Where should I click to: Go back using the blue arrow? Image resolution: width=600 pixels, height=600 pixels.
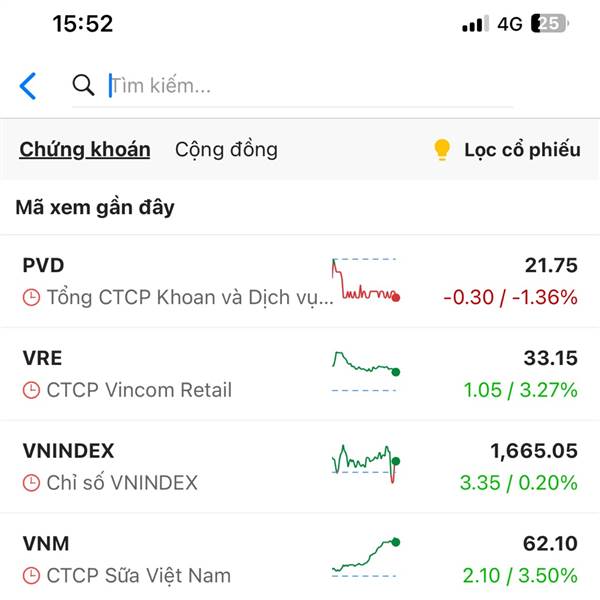[28, 86]
